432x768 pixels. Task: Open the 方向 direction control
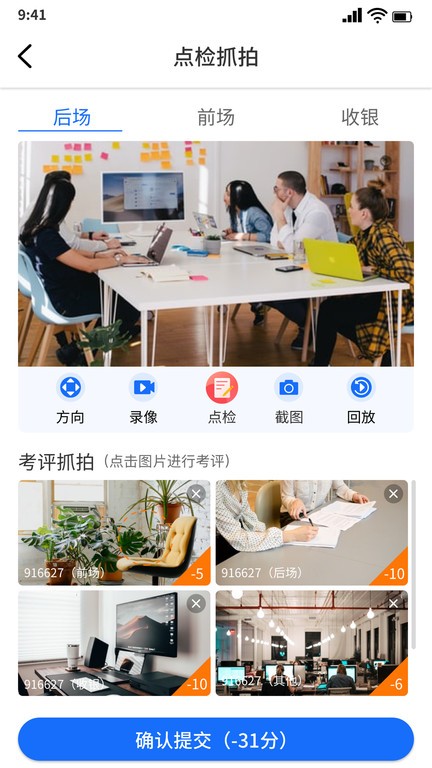tap(70, 398)
